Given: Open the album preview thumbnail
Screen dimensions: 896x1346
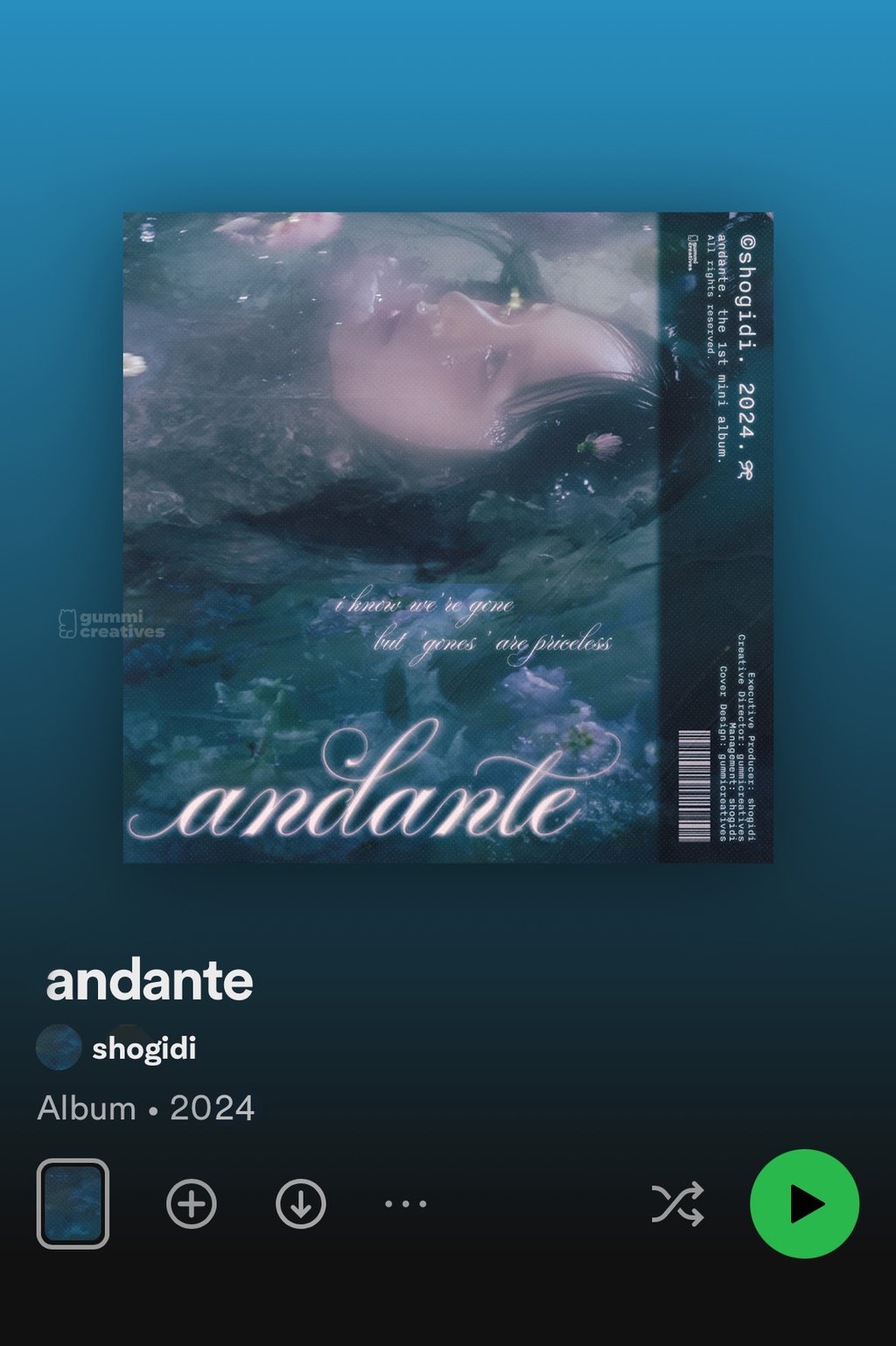Looking at the screenshot, I should point(73,1203).
